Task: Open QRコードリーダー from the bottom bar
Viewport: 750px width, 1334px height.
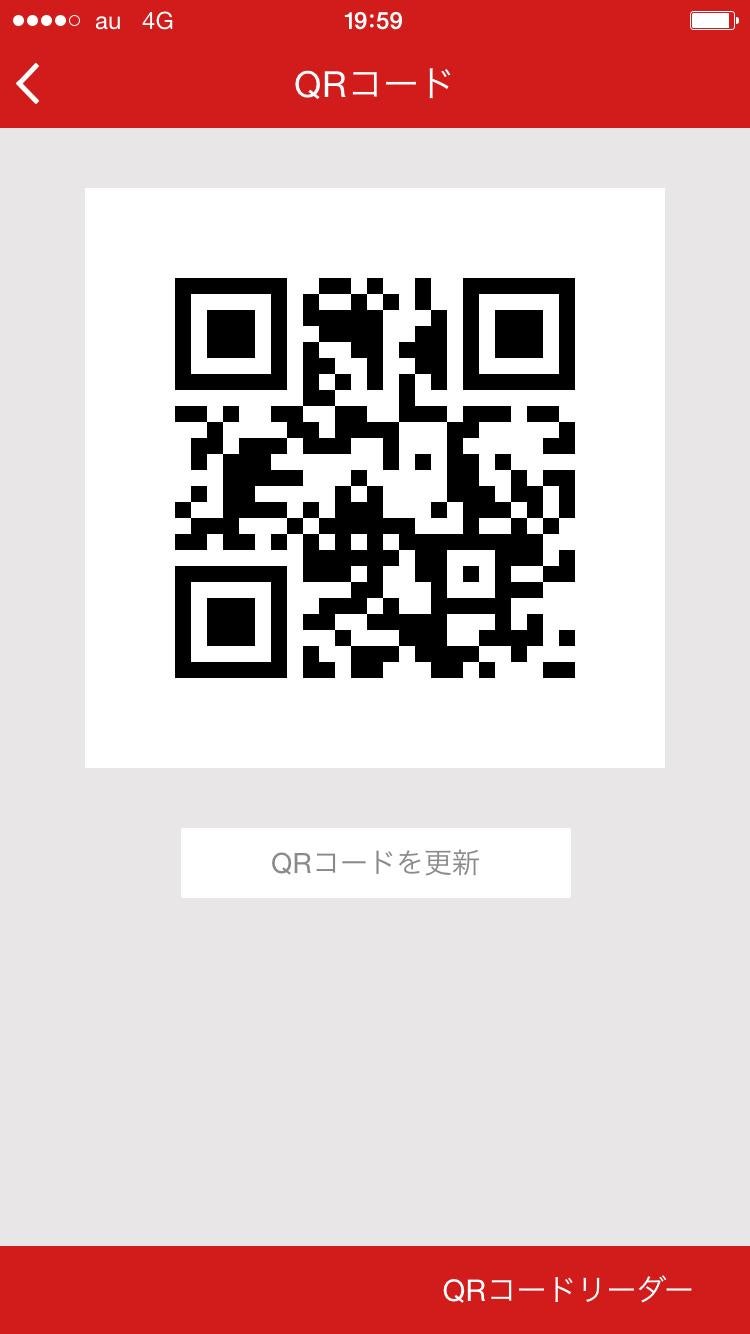Action: (x=565, y=1291)
